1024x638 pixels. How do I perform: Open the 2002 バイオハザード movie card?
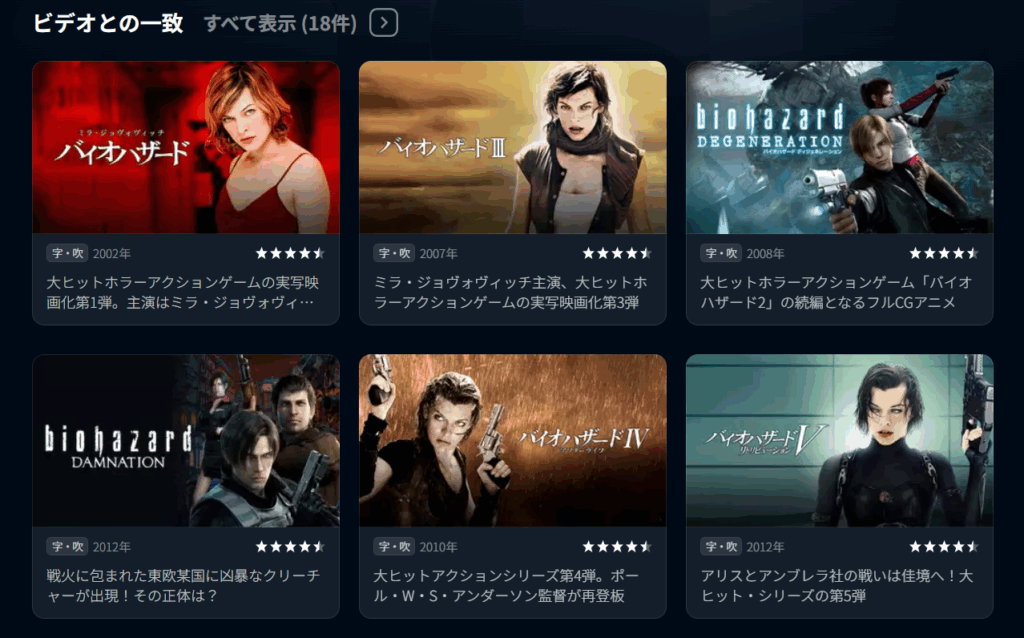[x=186, y=148]
